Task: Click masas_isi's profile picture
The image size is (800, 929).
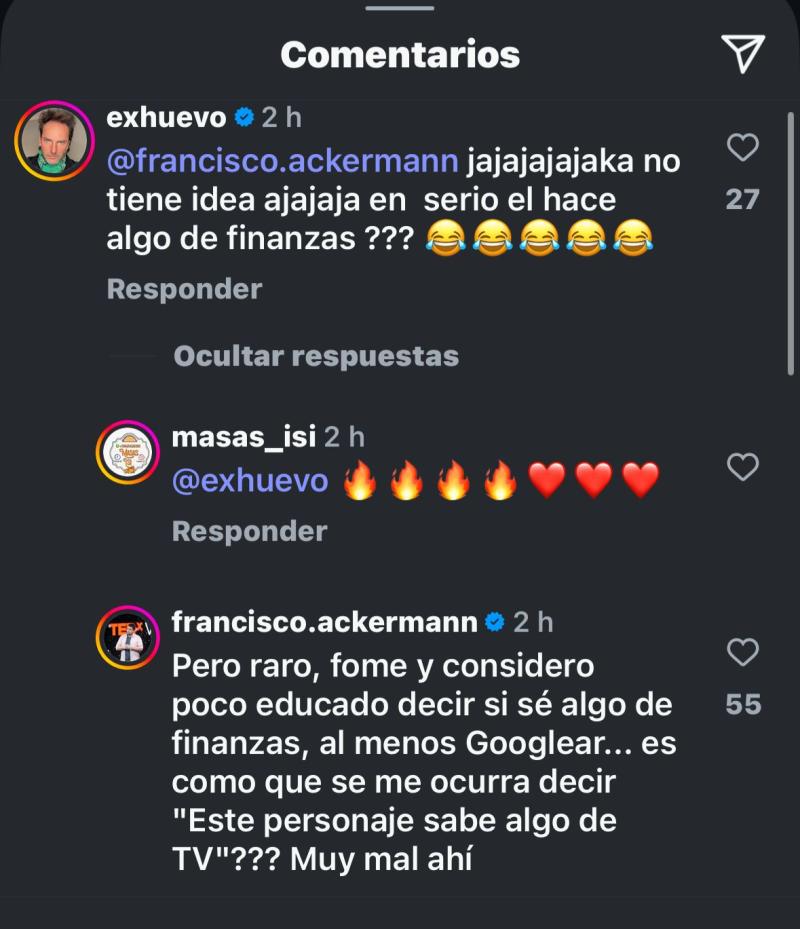Action: (x=128, y=451)
